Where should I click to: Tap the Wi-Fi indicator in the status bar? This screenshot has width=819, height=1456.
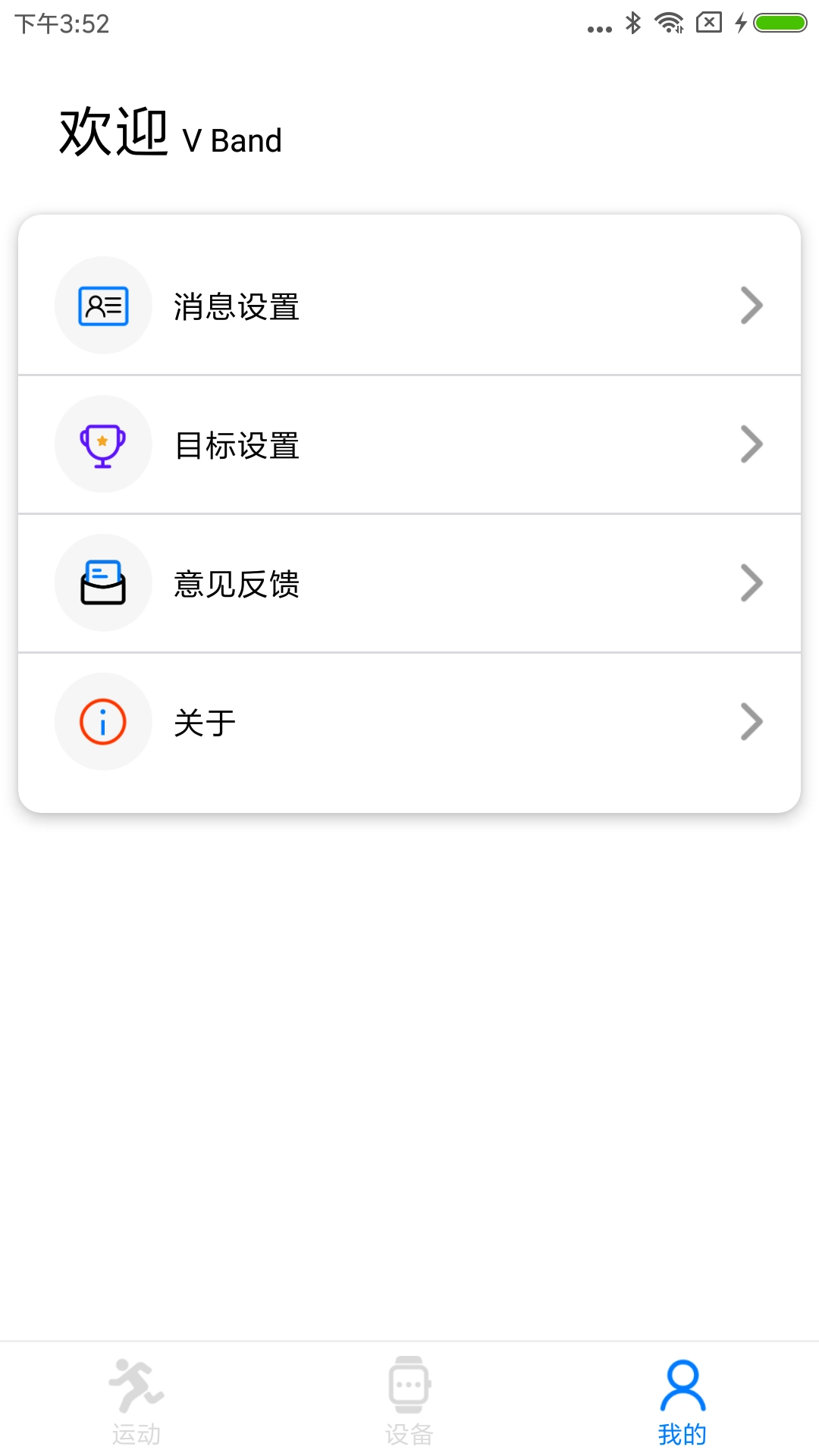(x=667, y=23)
